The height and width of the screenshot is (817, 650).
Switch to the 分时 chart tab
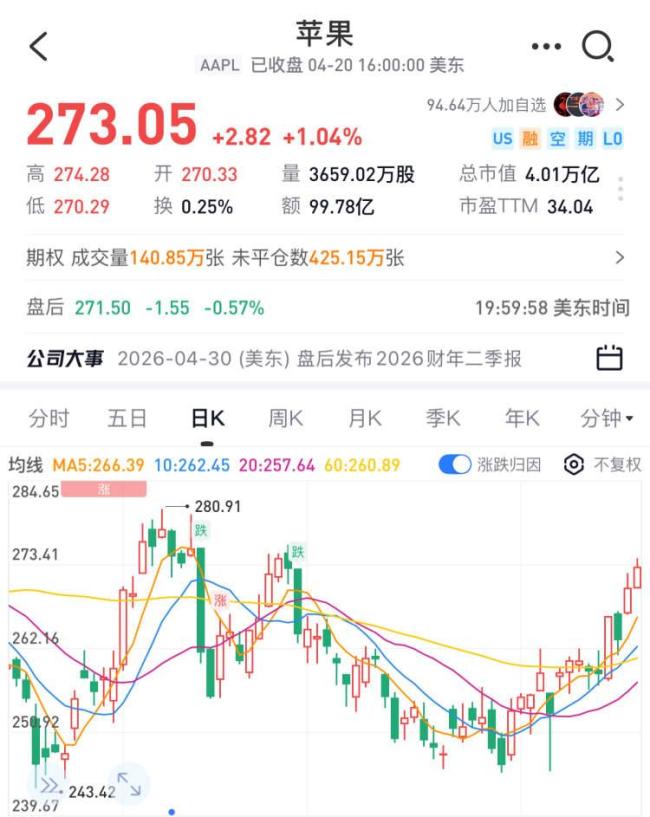point(49,418)
